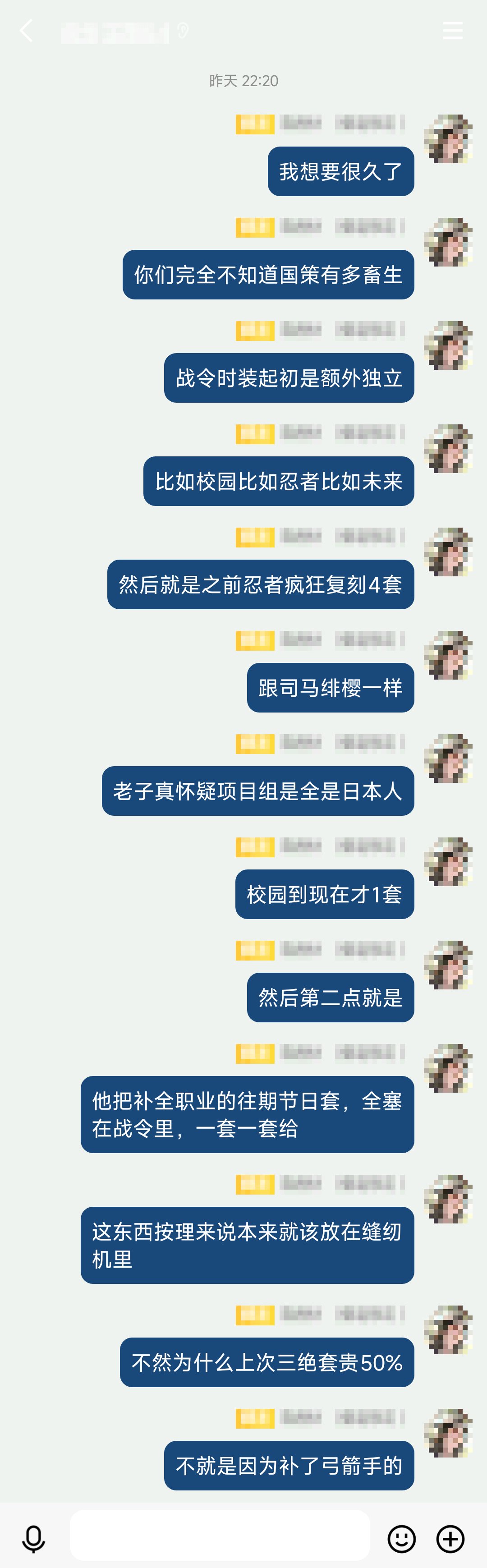Open the emoji picker
The height and width of the screenshot is (1568, 487).
pyautogui.click(x=402, y=1539)
